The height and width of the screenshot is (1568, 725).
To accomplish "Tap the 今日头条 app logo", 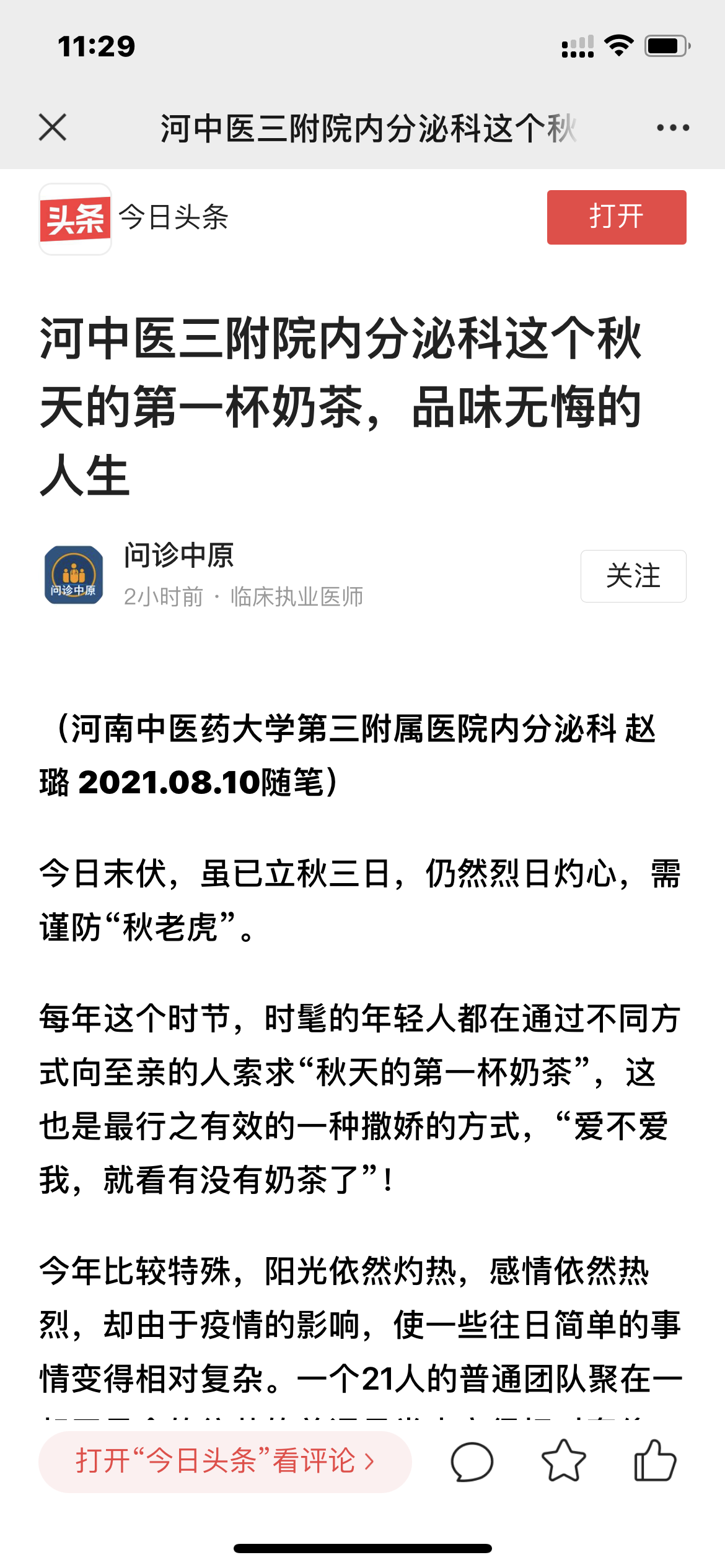I will coord(75,219).
